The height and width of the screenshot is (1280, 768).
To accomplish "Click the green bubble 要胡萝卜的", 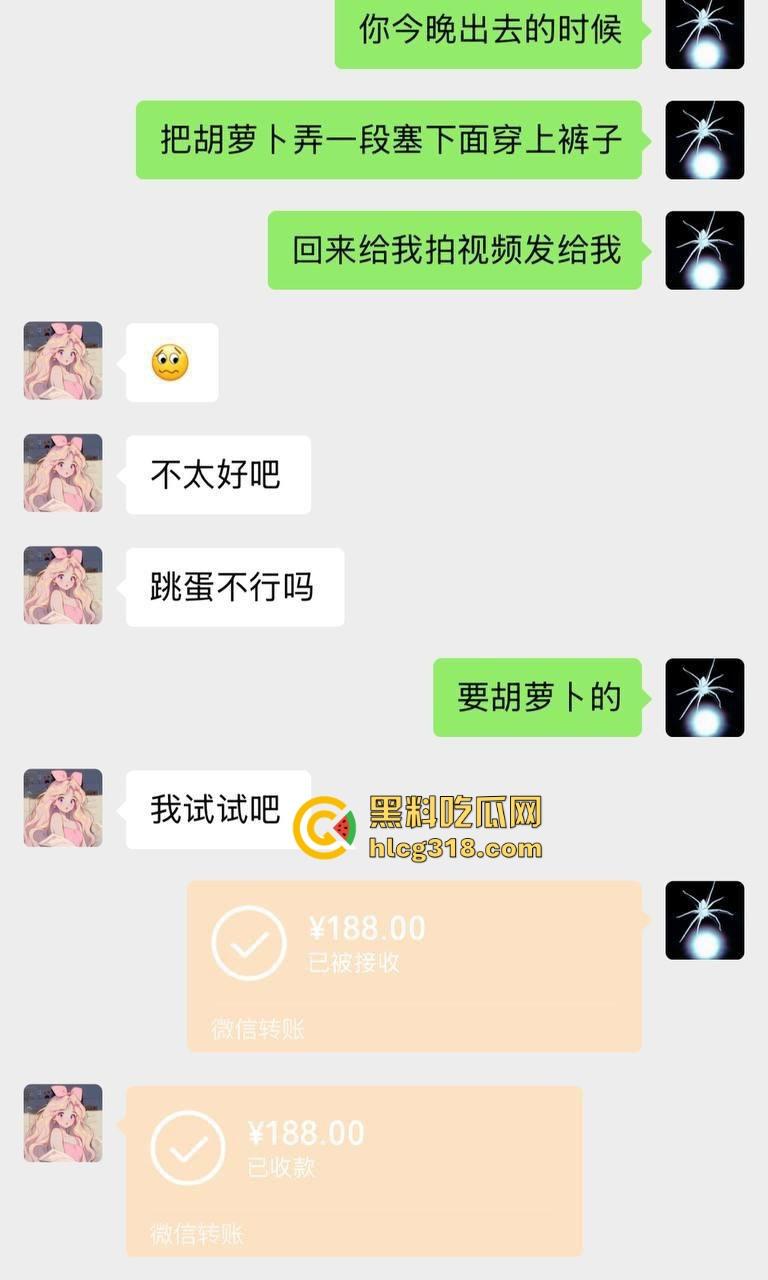I will pos(537,698).
